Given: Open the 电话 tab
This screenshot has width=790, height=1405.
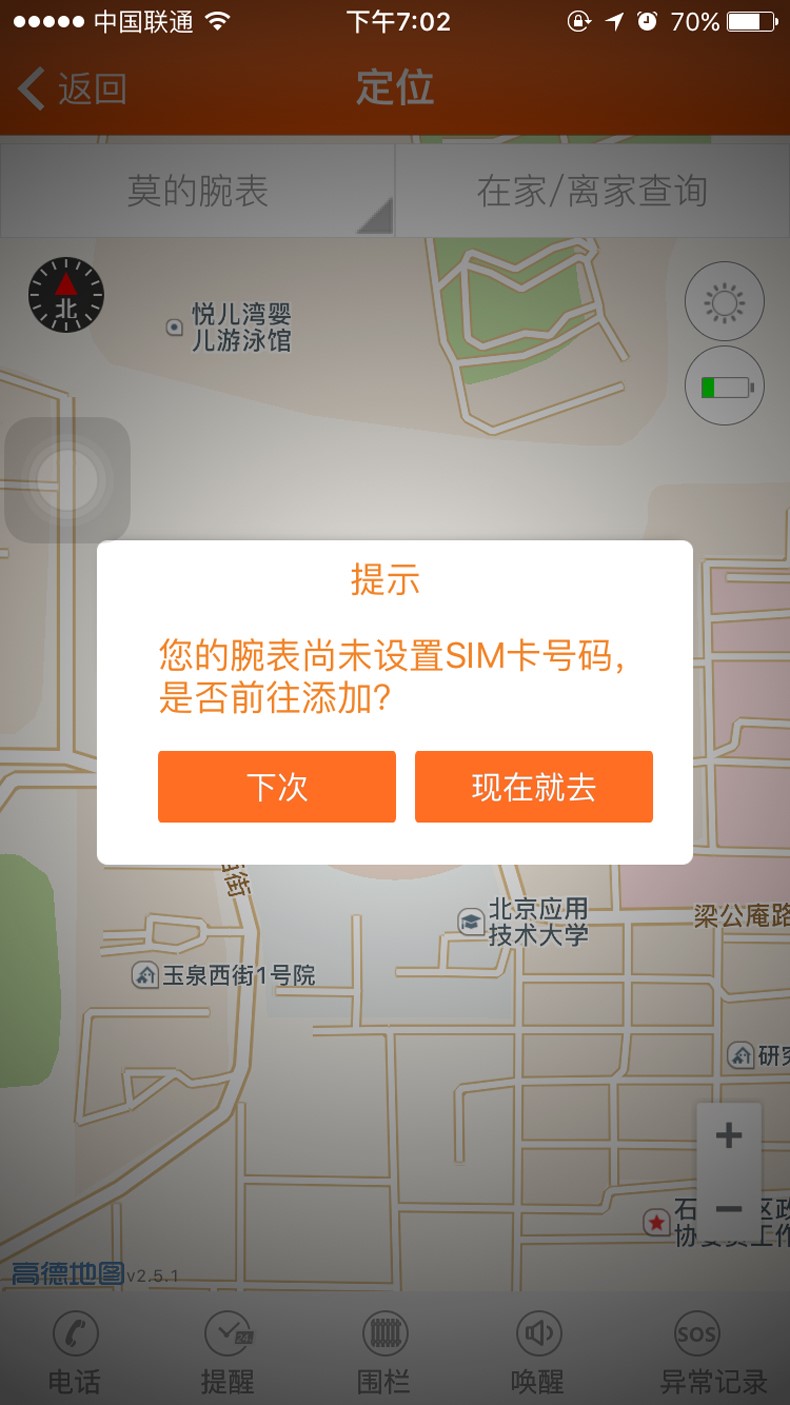Looking at the screenshot, I should [75, 1354].
